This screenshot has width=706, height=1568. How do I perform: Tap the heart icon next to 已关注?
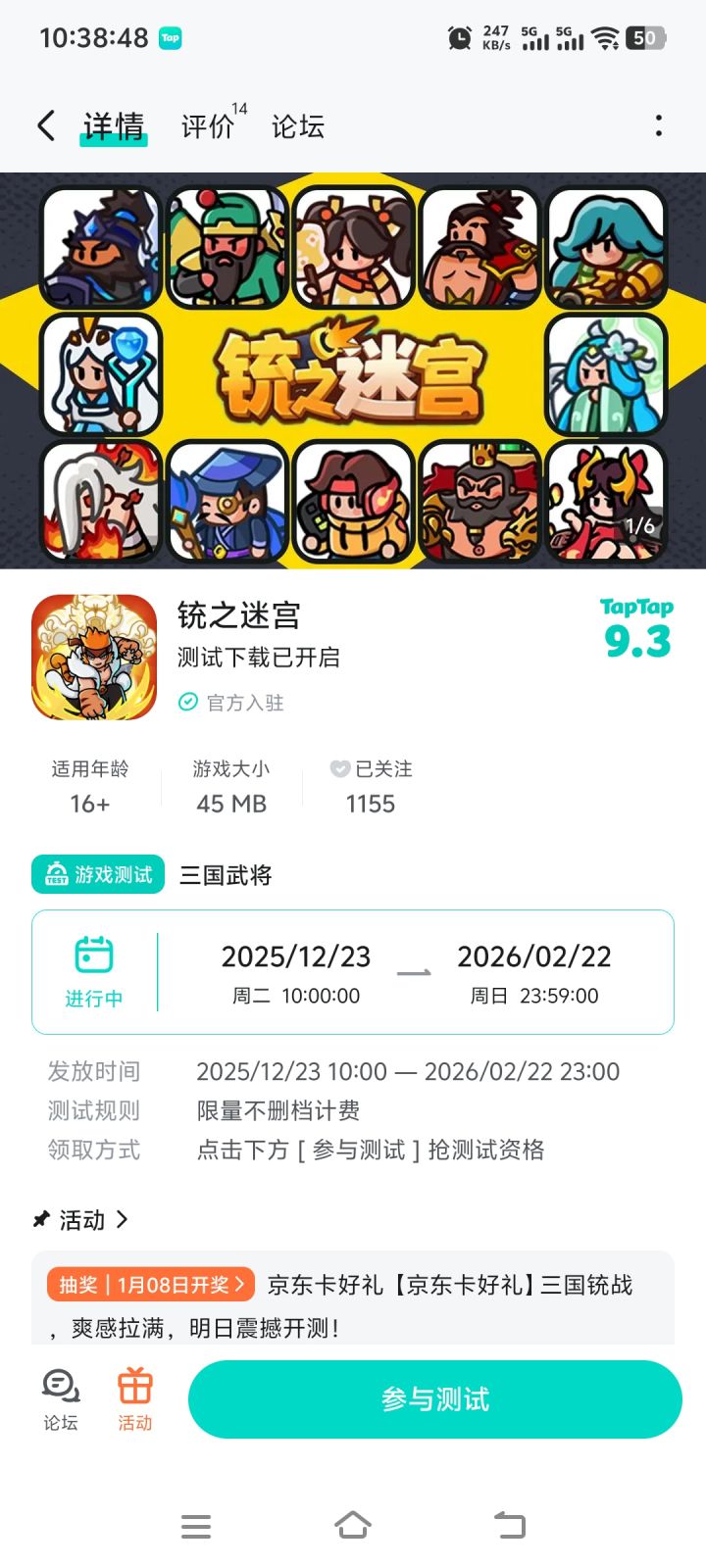336,769
